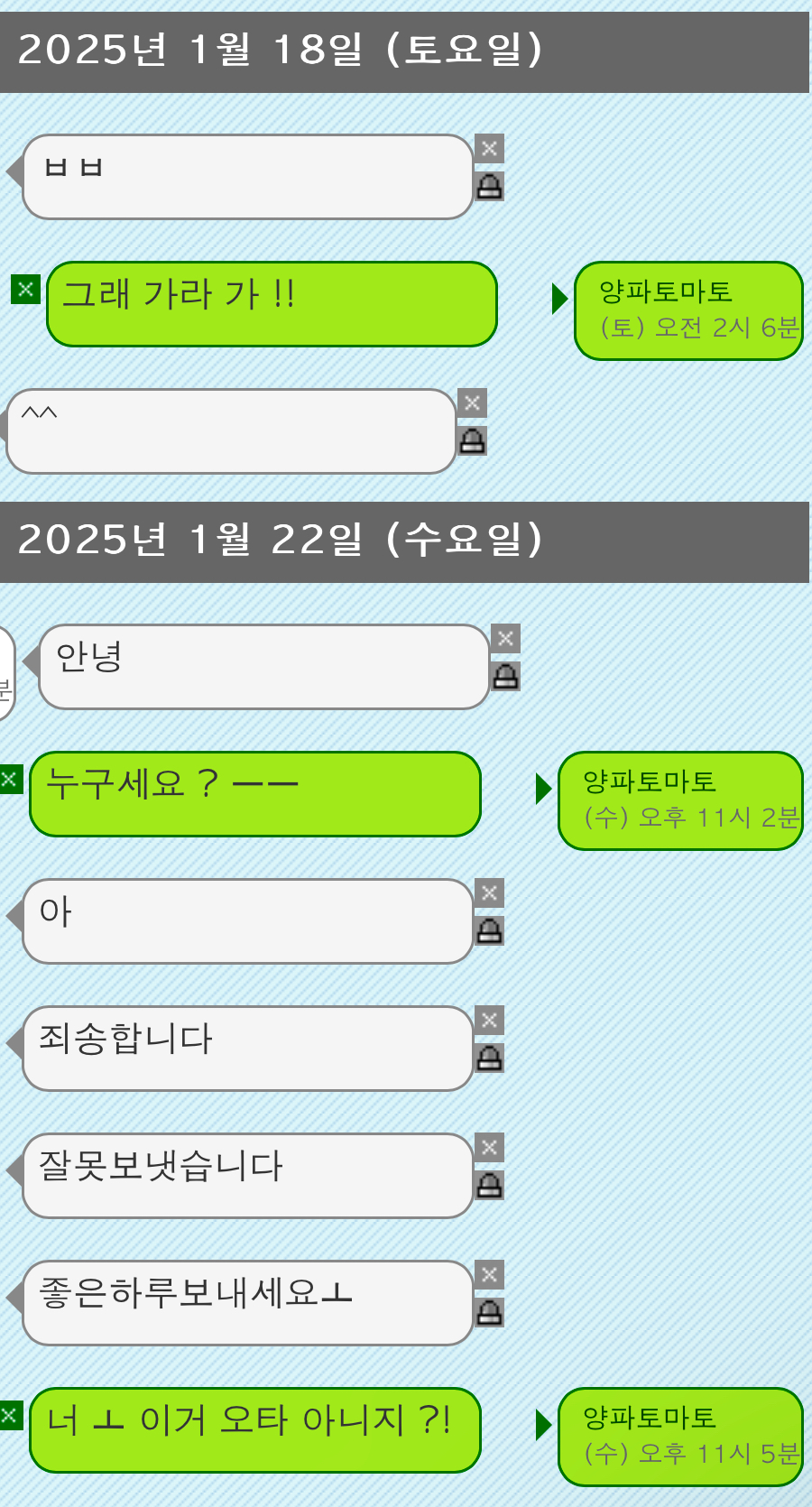812x1507 pixels.
Task: Remove the "누구세요 ? ㅡㅡ" message
Action: pos(10,779)
